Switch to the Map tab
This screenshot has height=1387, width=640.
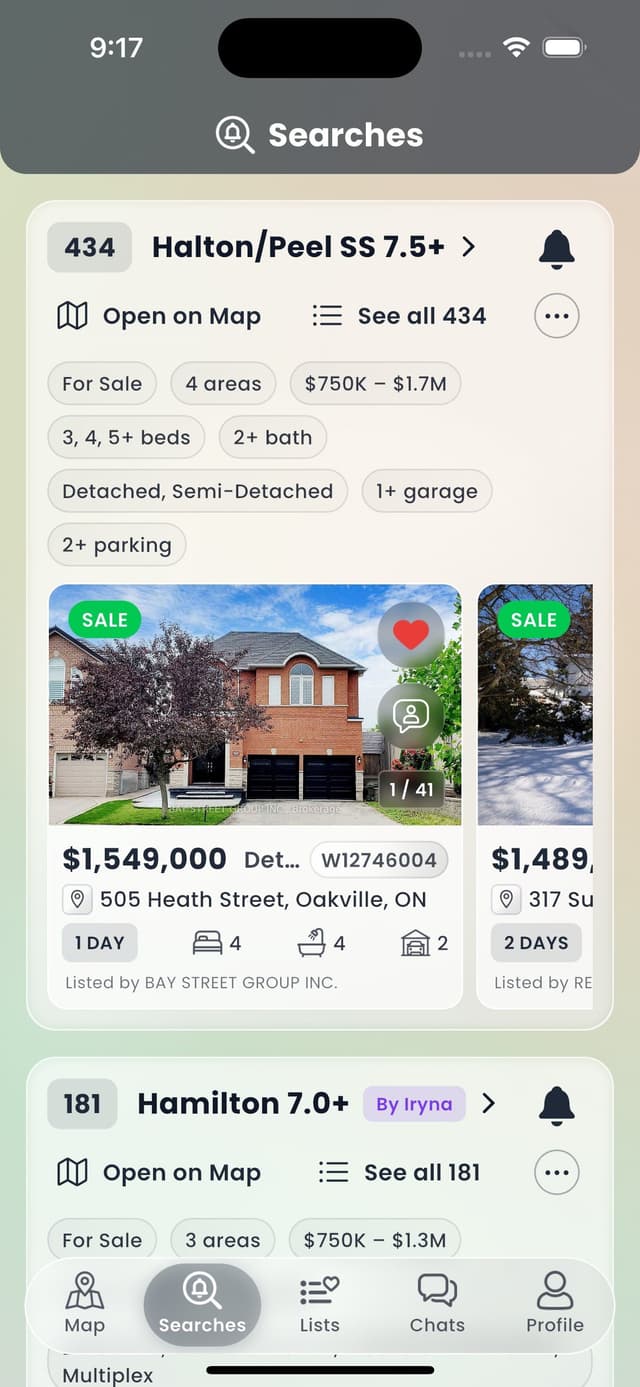click(x=85, y=1303)
